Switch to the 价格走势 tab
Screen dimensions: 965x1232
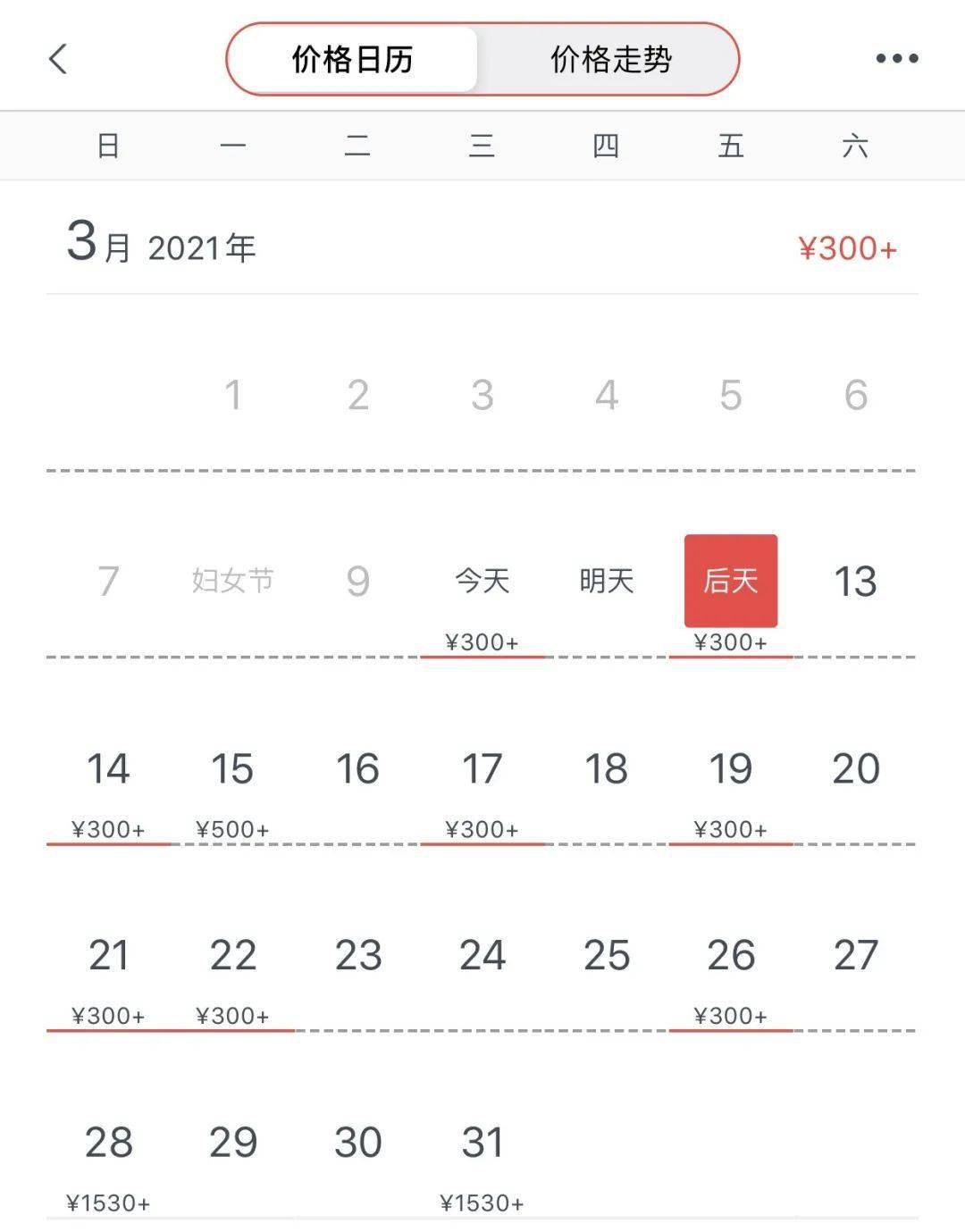(610, 60)
